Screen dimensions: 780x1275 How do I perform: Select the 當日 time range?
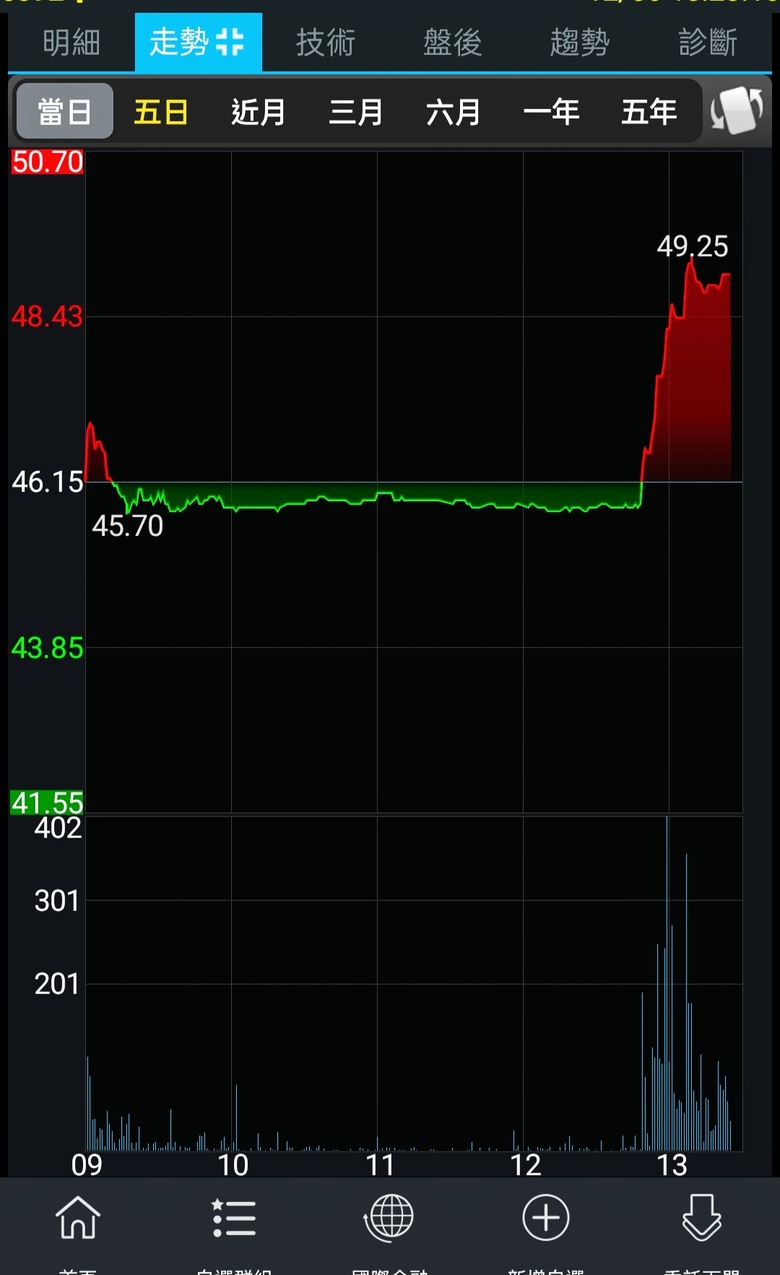point(65,111)
